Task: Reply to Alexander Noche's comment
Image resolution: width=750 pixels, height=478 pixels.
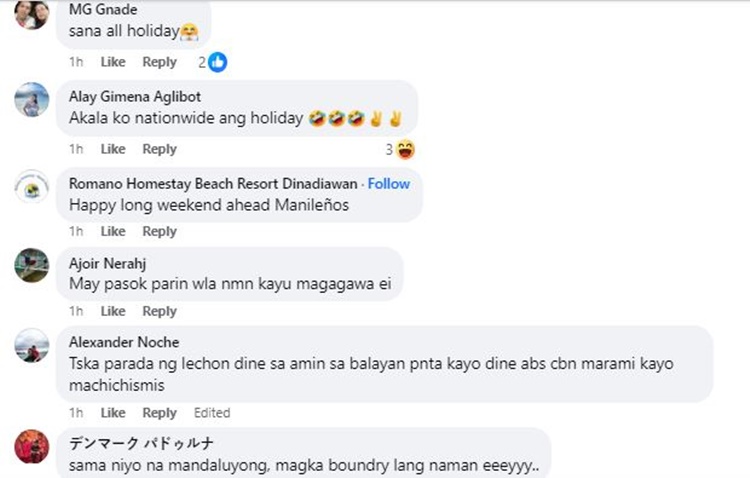Action: click(x=159, y=413)
